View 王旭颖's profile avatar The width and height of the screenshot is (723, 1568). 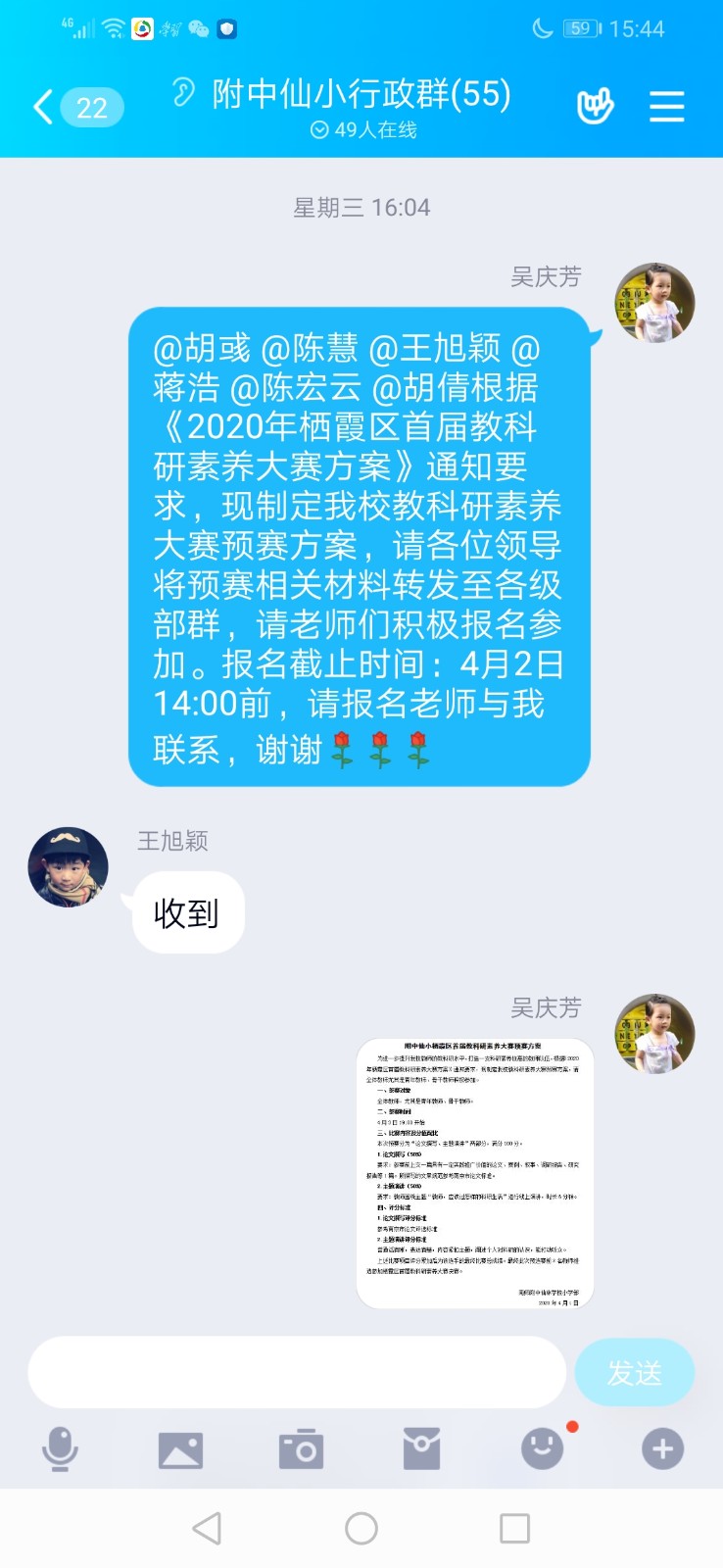[x=68, y=866]
